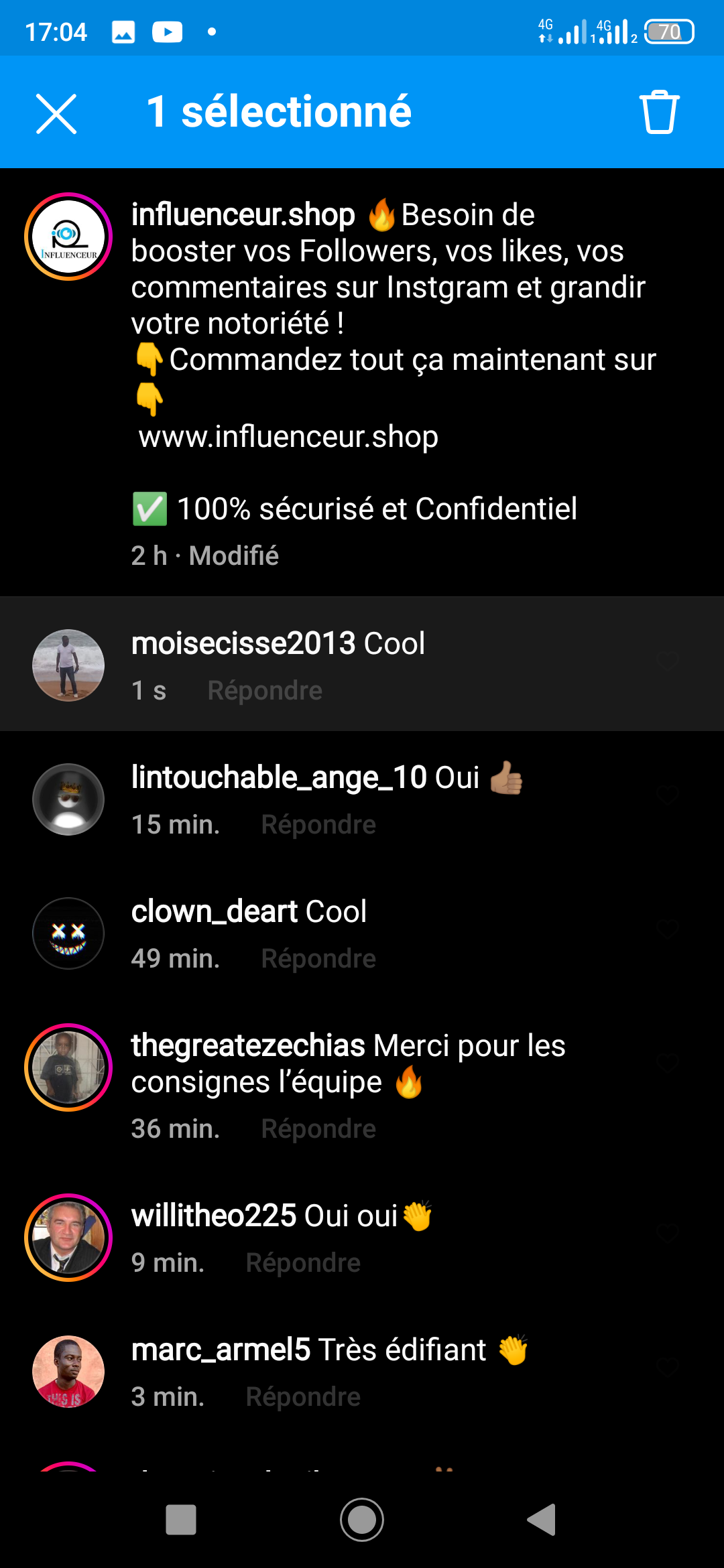Reply to marc_armel5's comment
The image size is (724, 1568).
point(303,1397)
